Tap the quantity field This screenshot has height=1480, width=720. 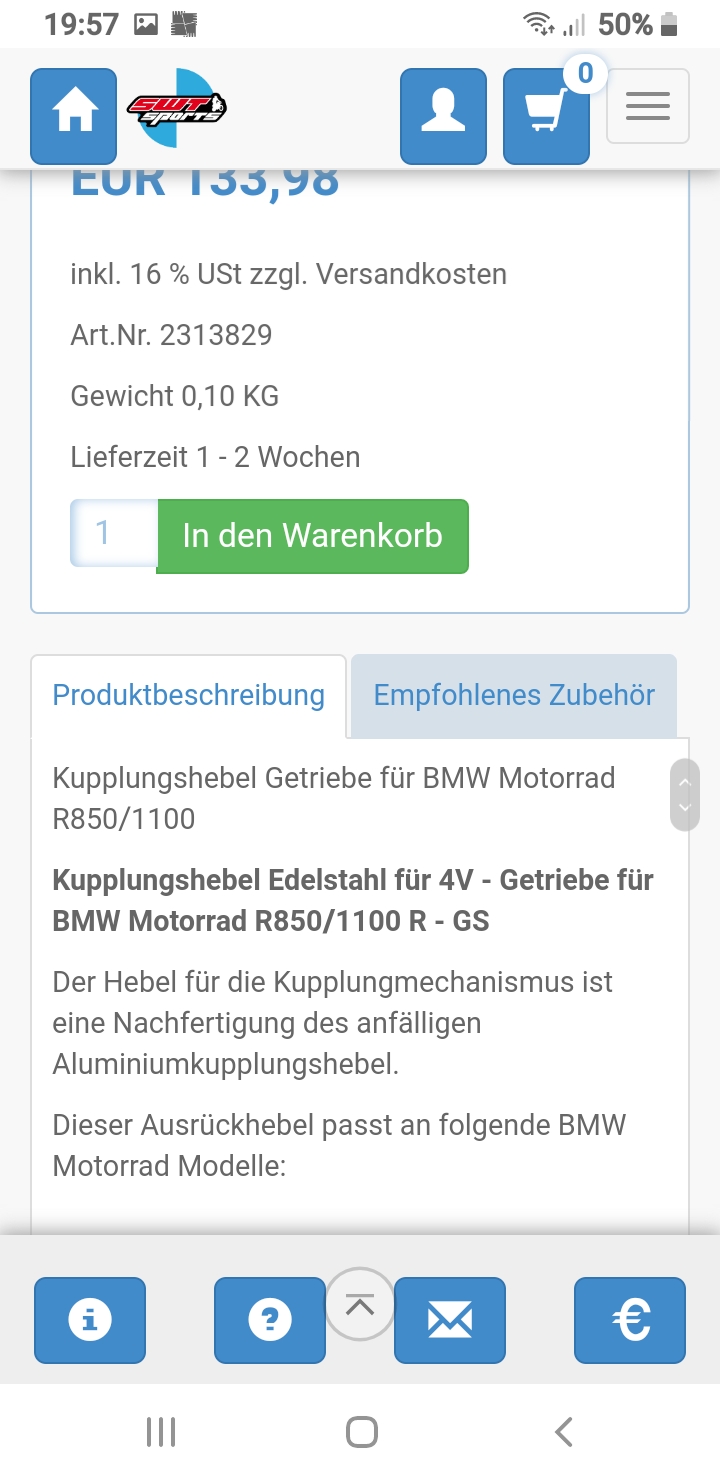coord(114,534)
